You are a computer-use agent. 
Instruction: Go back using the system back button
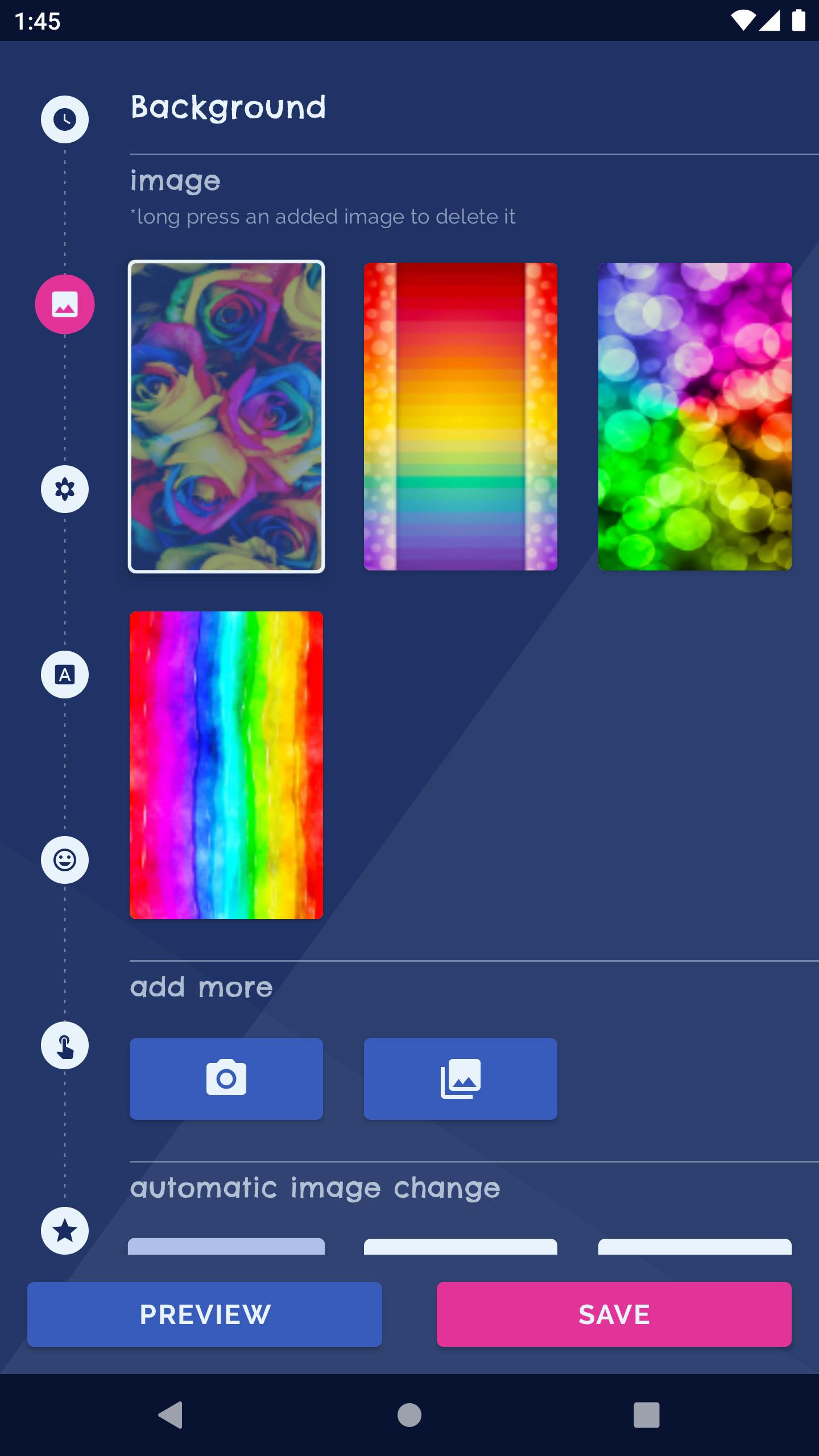[x=171, y=1415]
